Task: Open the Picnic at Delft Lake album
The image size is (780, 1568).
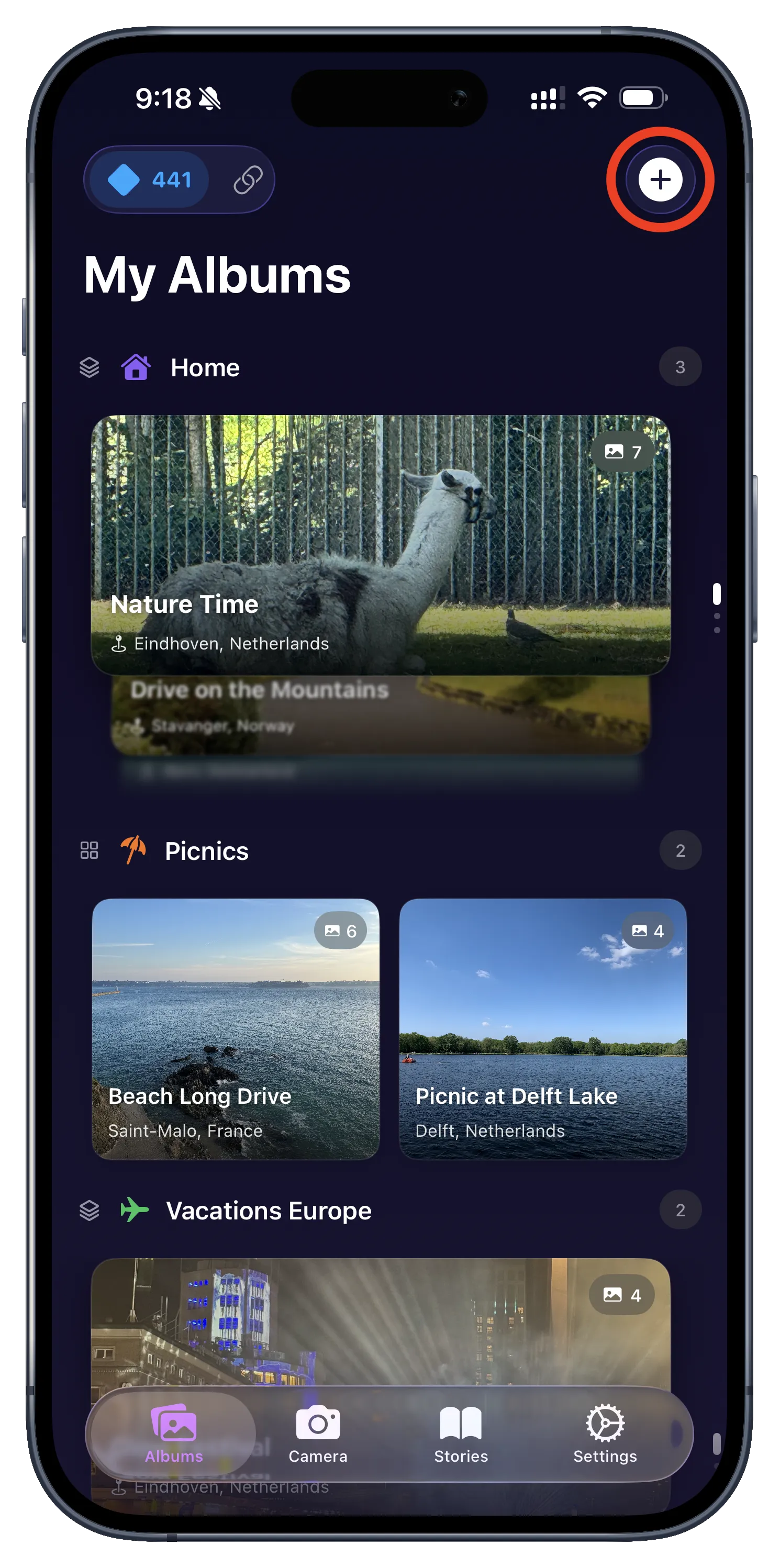Action: [542, 1029]
